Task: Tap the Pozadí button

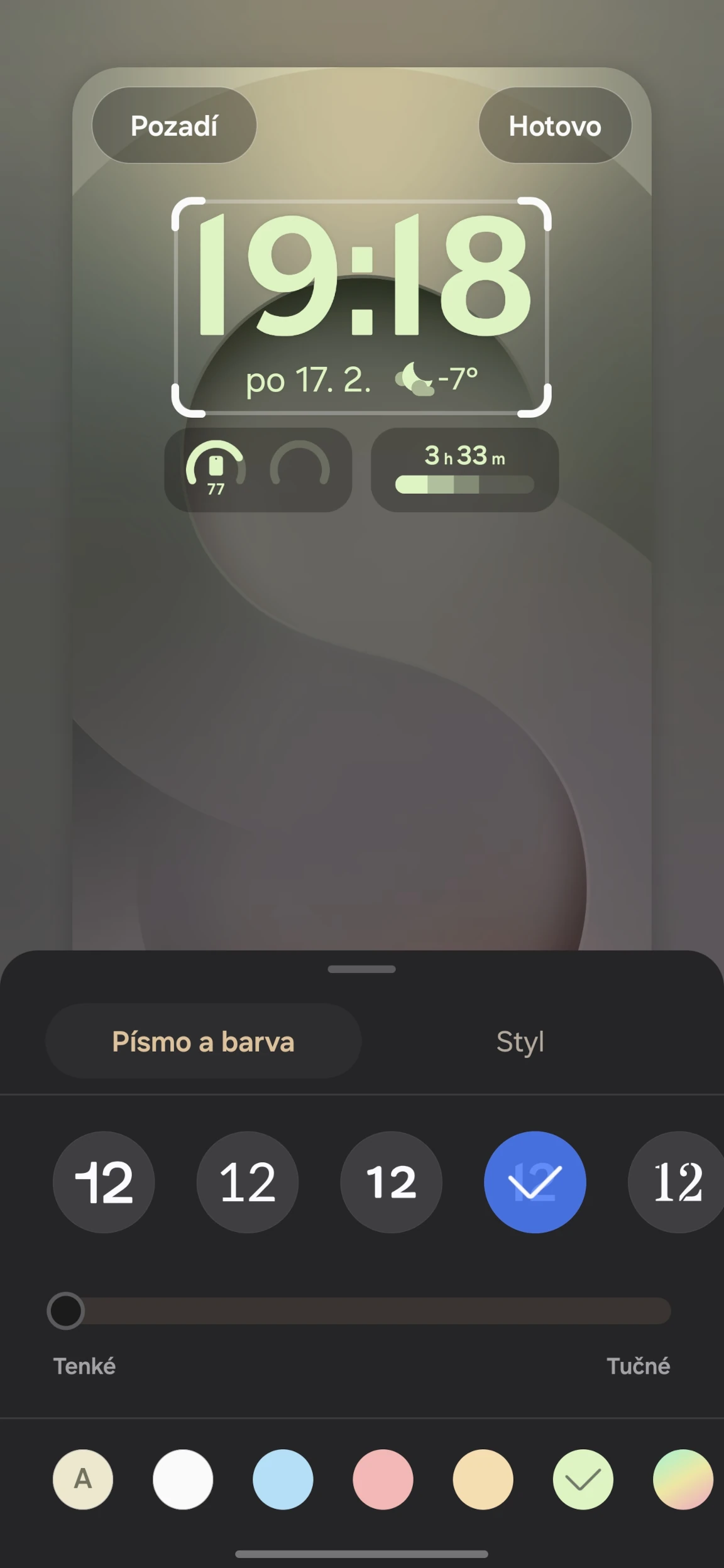Action: click(x=174, y=126)
